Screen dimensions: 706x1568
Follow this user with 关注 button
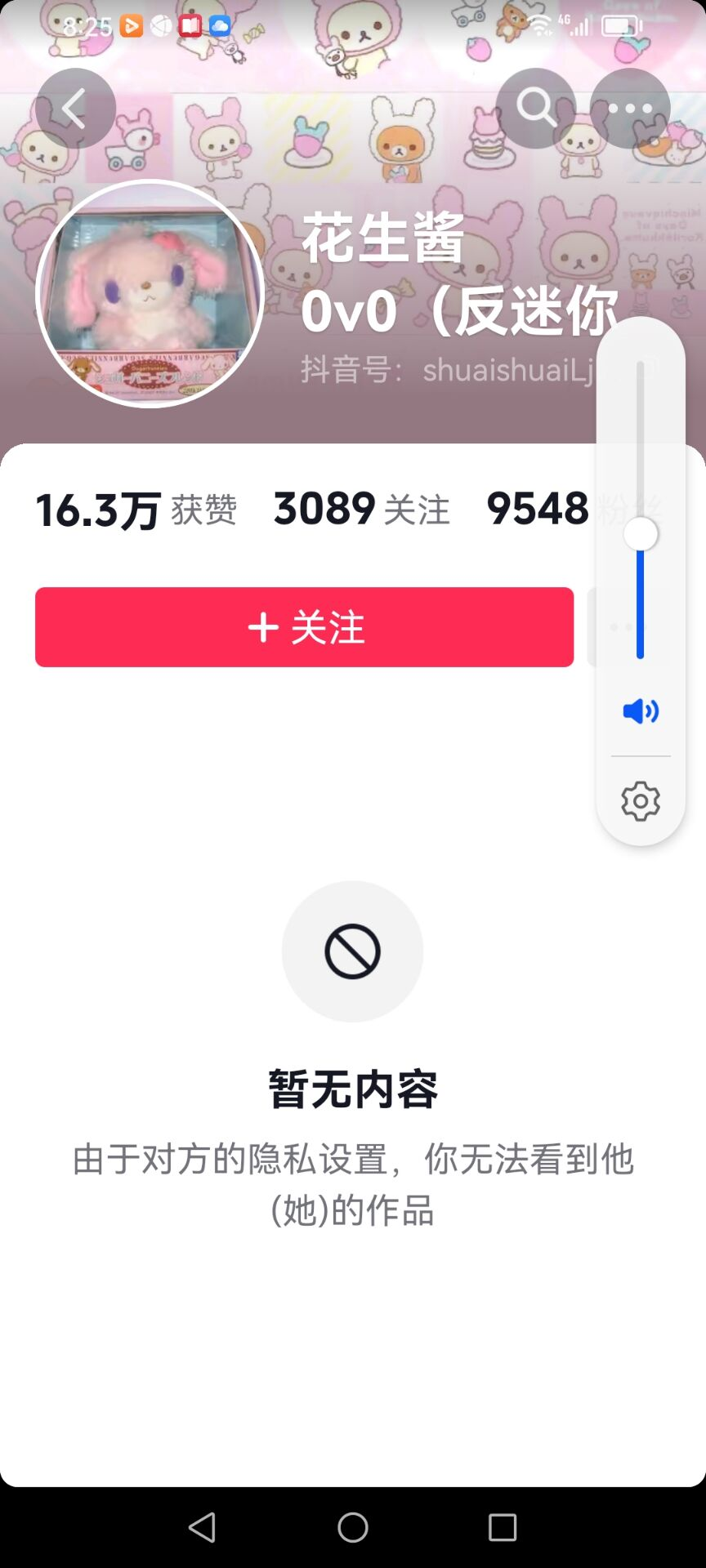pos(304,627)
